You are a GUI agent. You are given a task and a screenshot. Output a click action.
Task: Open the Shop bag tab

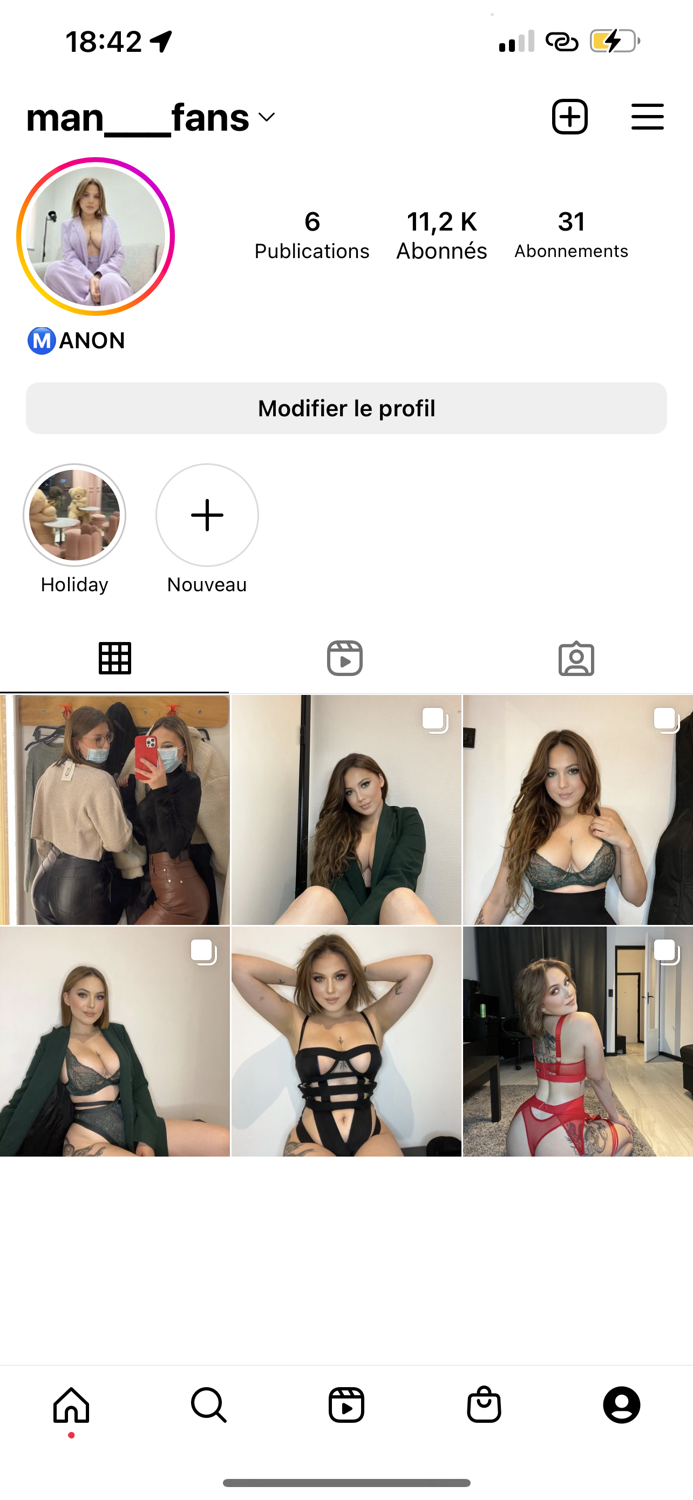click(x=484, y=1405)
